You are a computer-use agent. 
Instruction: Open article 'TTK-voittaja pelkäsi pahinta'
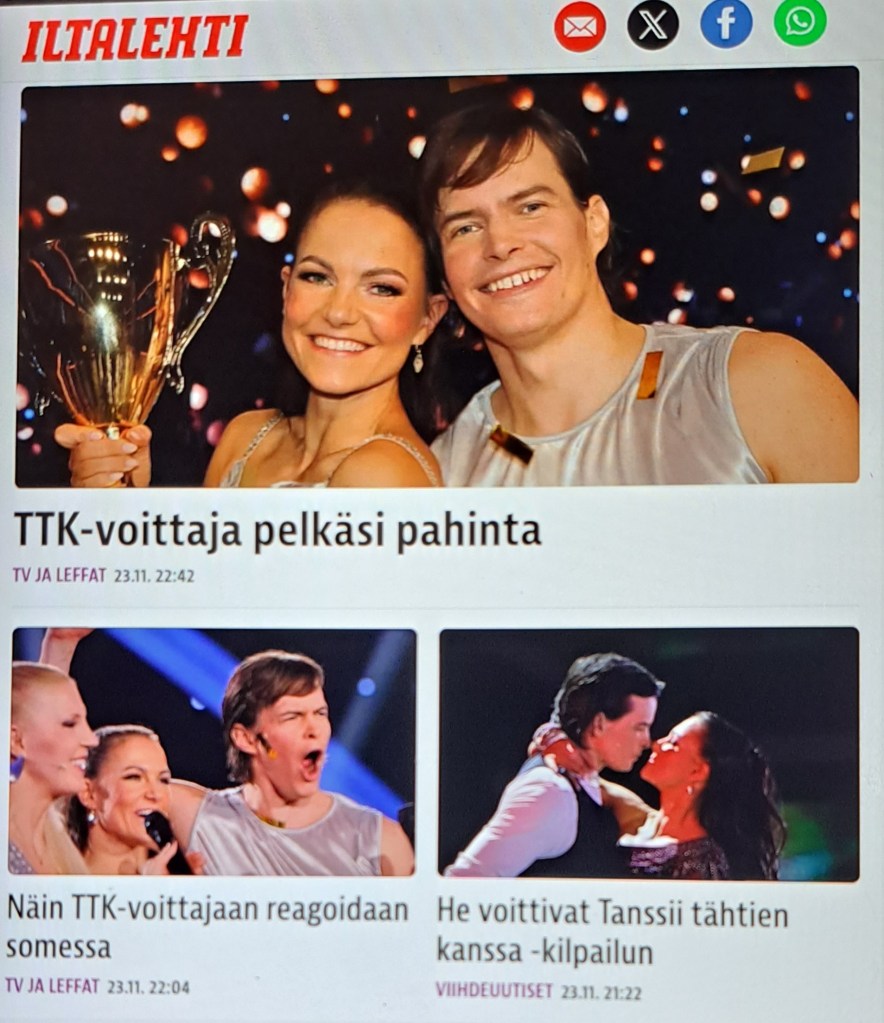point(277,532)
